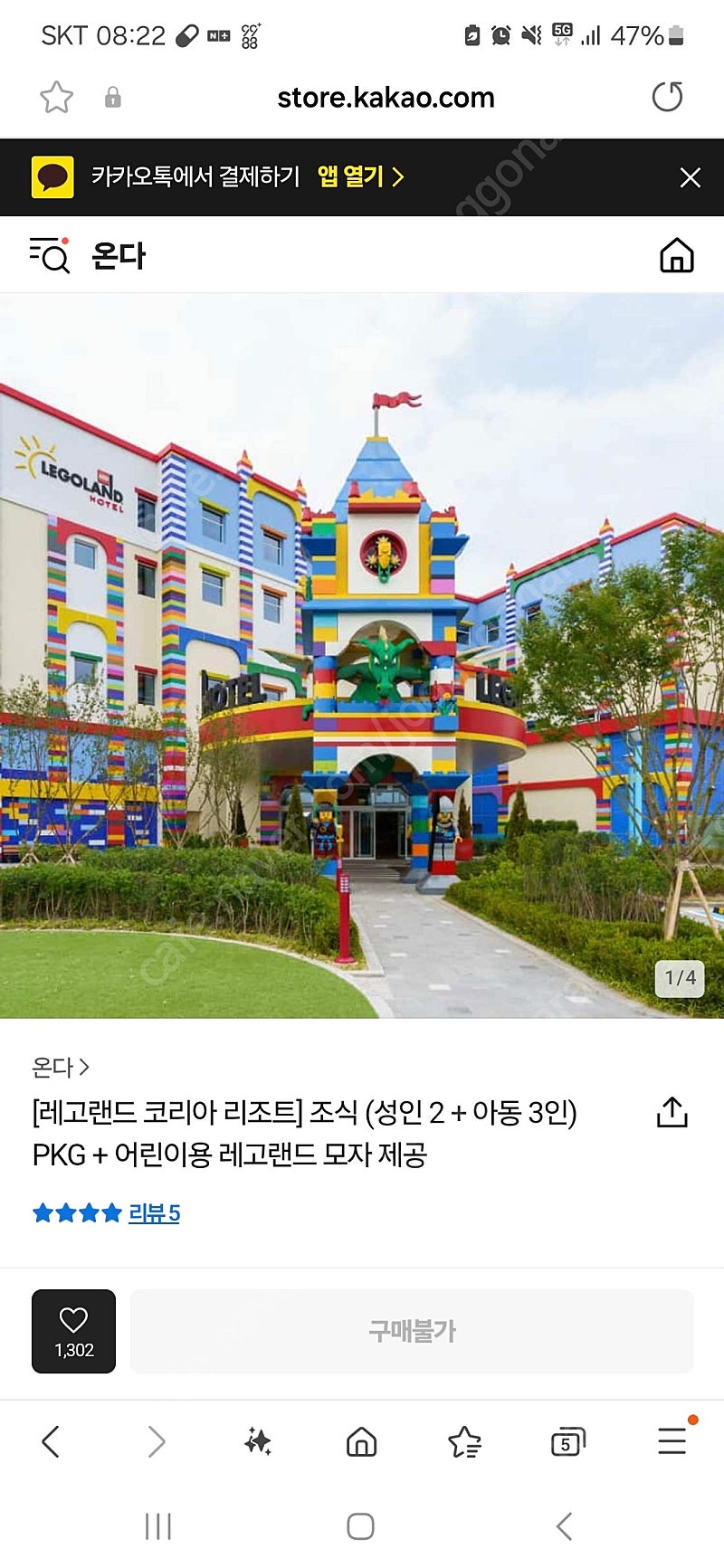Bookmark this page with the star icon
Viewport: 724px width, 1568px height.
[x=56, y=97]
